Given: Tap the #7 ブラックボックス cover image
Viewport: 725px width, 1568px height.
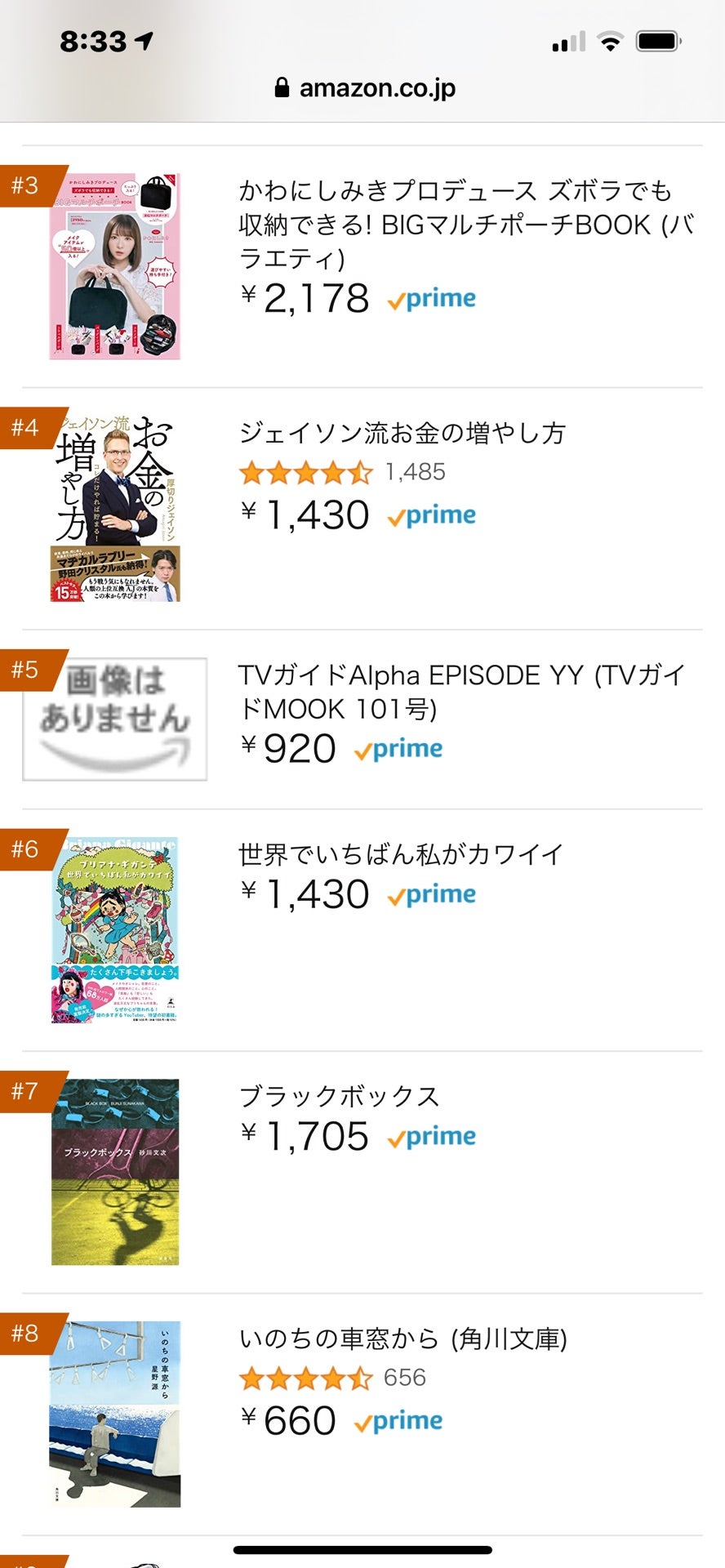Looking at the screenshot, I should [114, 1172].
